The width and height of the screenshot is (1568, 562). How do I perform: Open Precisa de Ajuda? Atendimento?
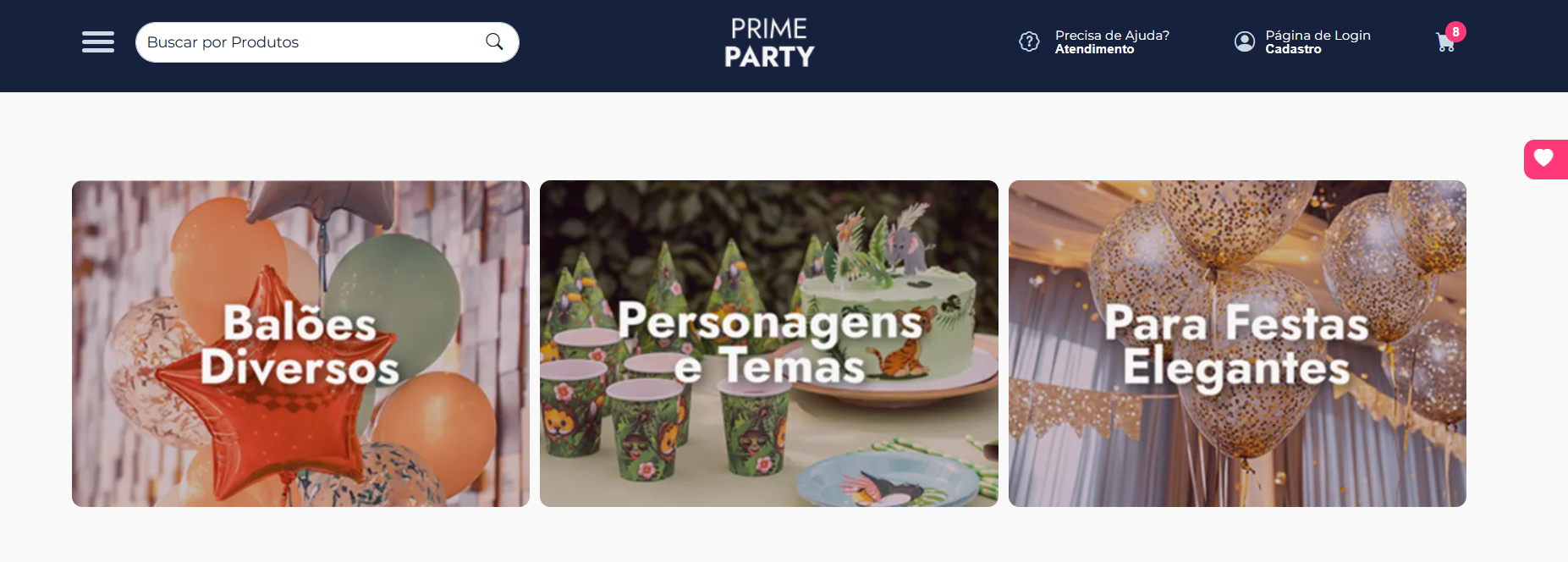(x=1095, y=42)
